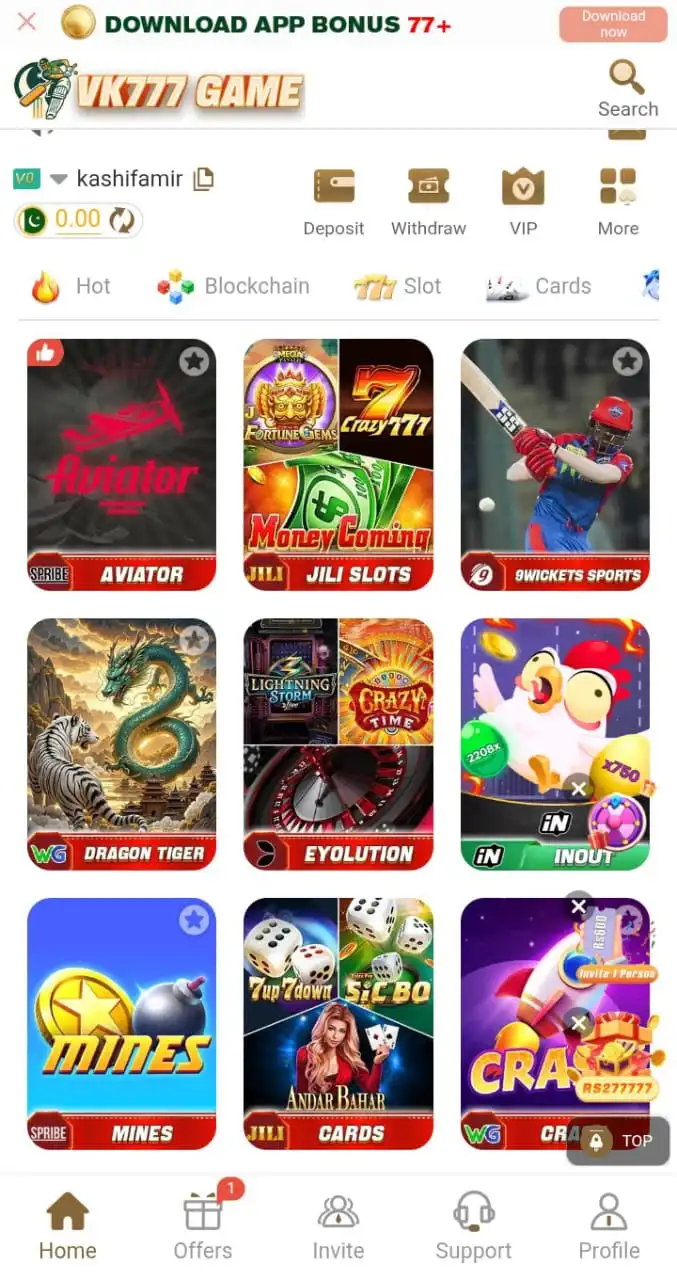Open the Deposit page
The image size is (677, 1280).
click(333, 201)
